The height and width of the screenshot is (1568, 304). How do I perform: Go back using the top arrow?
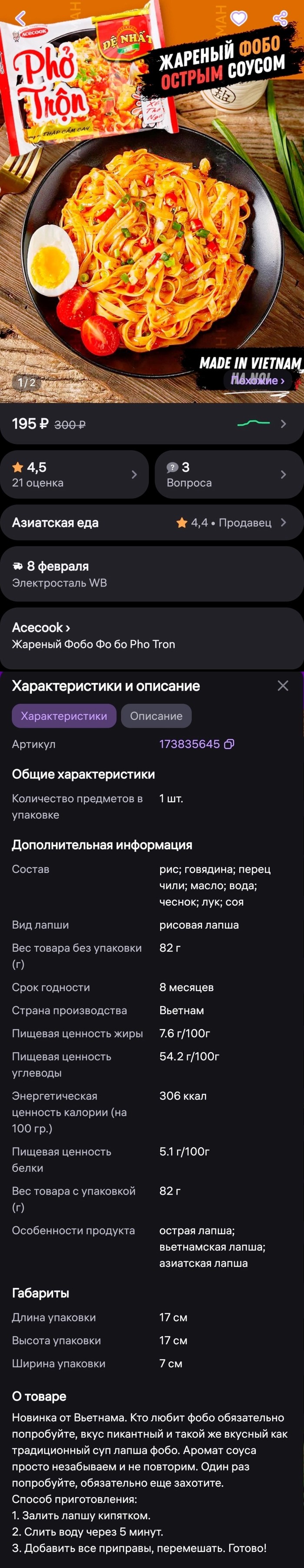click(20, 18)
